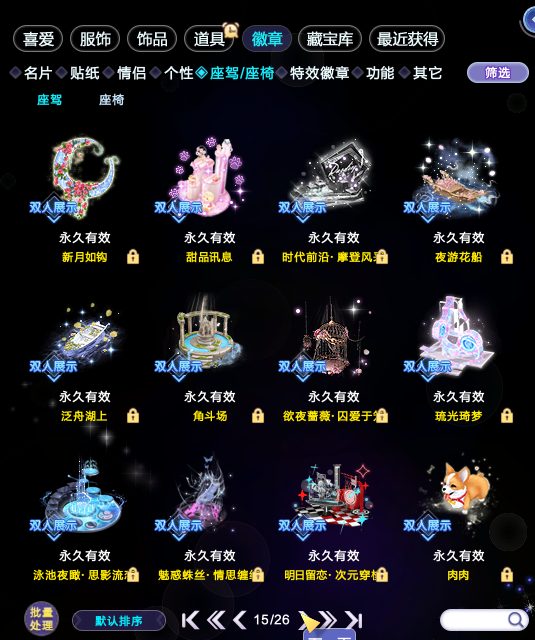Jump to the last page

click(x=354, y=620)
